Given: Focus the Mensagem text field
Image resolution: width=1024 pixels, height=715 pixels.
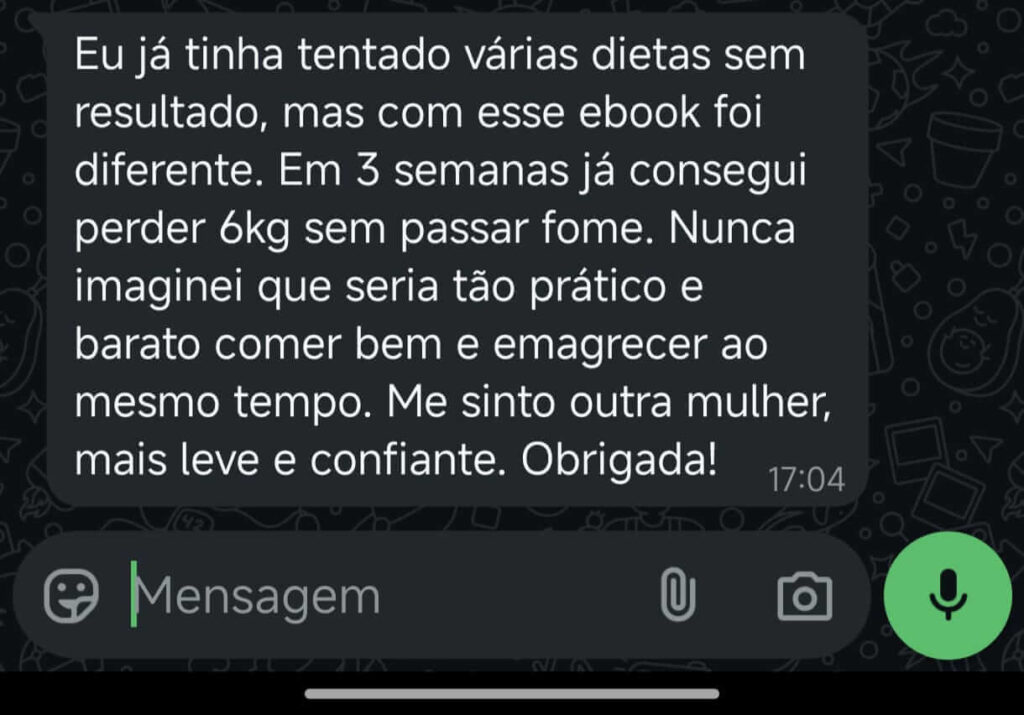Looking at the screenshot, I should click(x=380, y=597).
